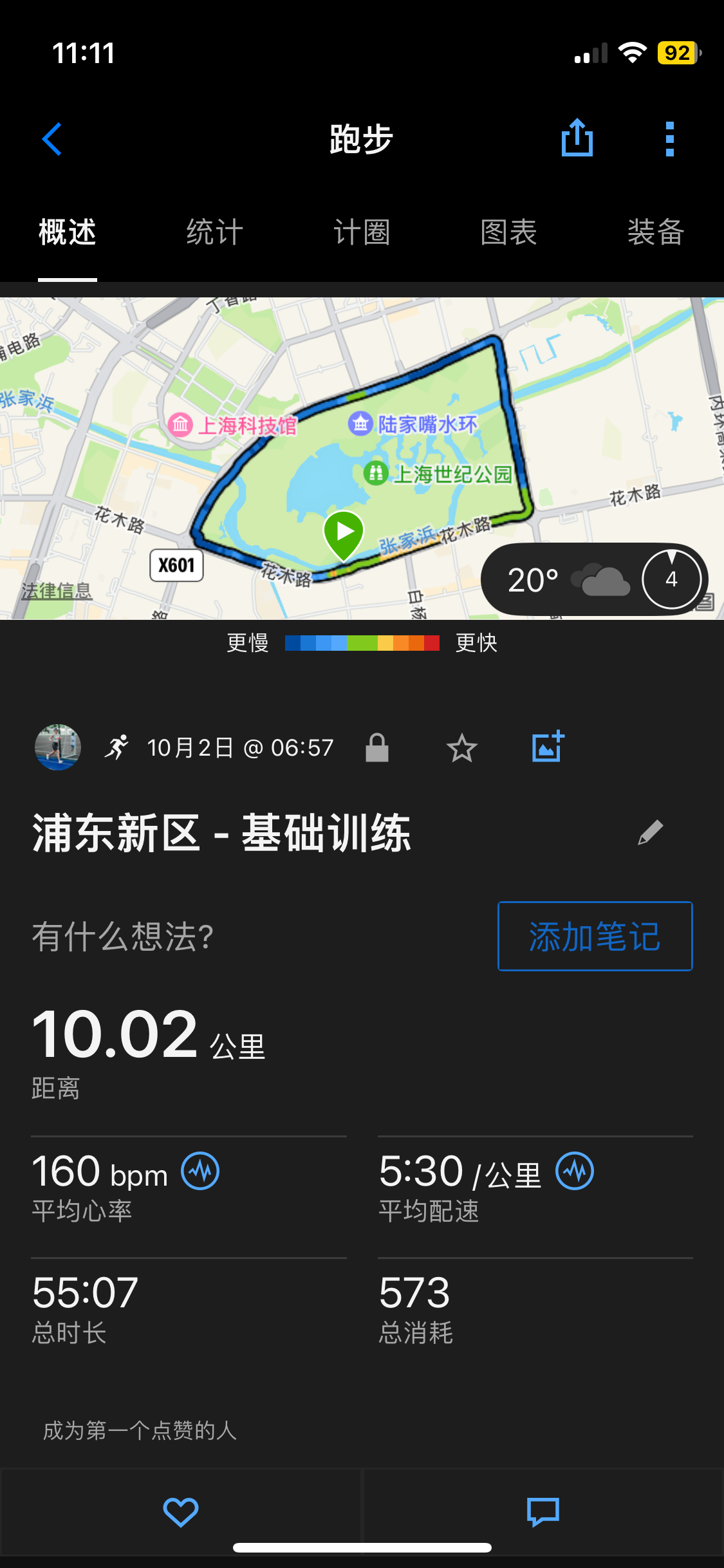Image resolution: width=724 pixels, height=1568 pixels.
Task: Tap the pace color legend bar
Action: (x=362, y=642)
